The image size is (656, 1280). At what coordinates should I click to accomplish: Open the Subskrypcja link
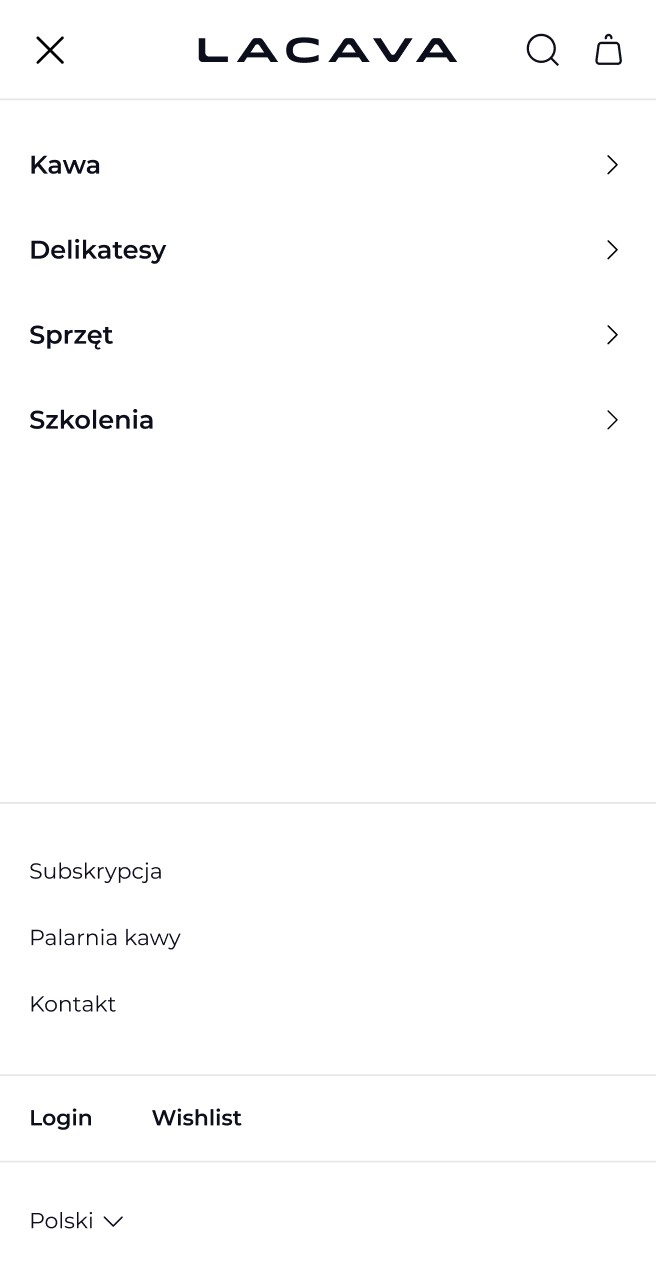pos(96,871)
